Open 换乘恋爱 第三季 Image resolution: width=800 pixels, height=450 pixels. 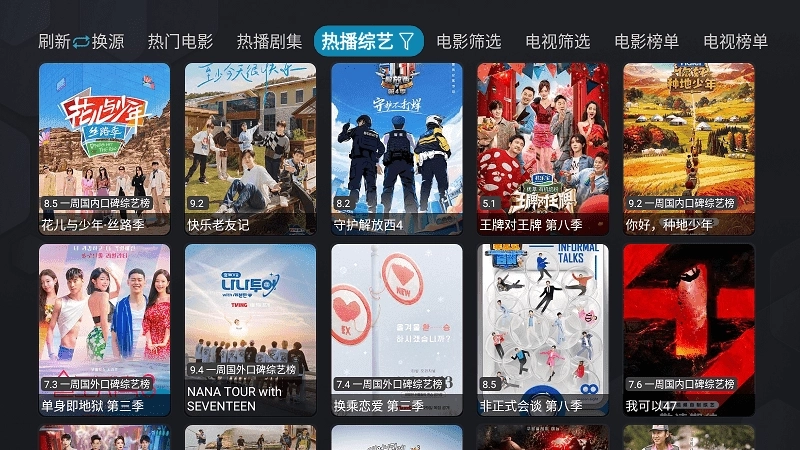tap(397, 329)
